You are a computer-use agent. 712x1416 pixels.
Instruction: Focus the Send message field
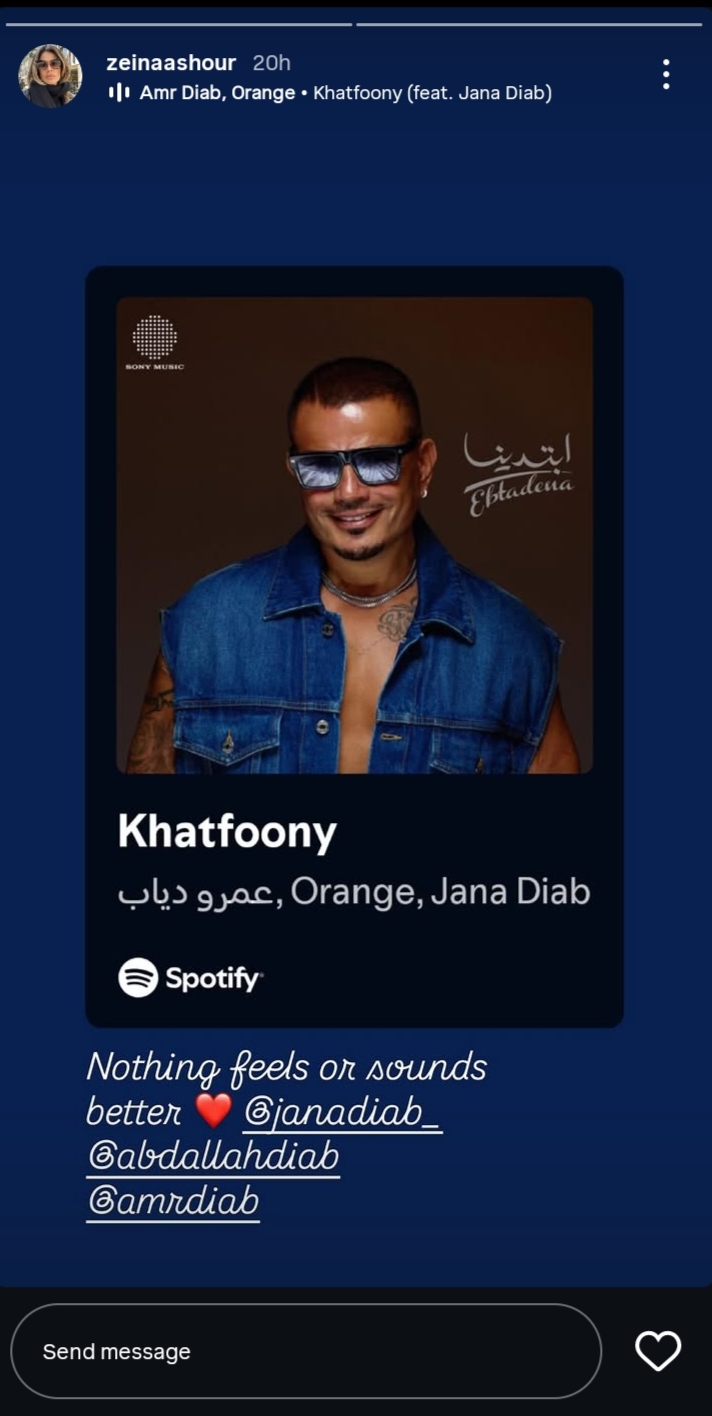click(x=305, y=1351)
